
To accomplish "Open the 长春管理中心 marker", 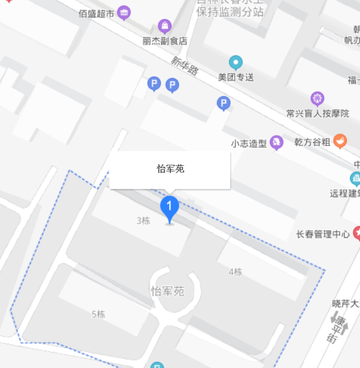I will pyautogui.click(x=357, y=233).
